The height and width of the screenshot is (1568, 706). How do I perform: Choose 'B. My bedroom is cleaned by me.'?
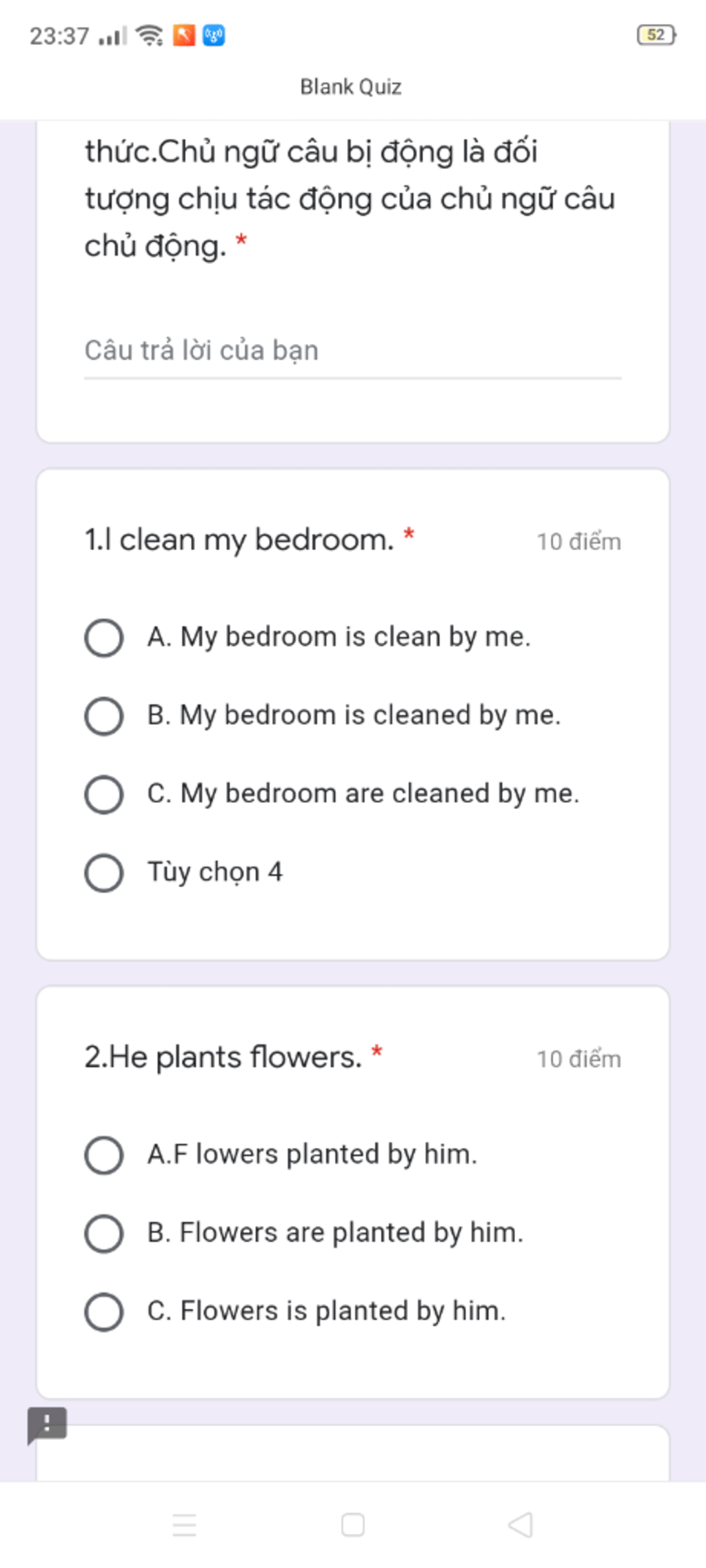[x=104, y=716]
